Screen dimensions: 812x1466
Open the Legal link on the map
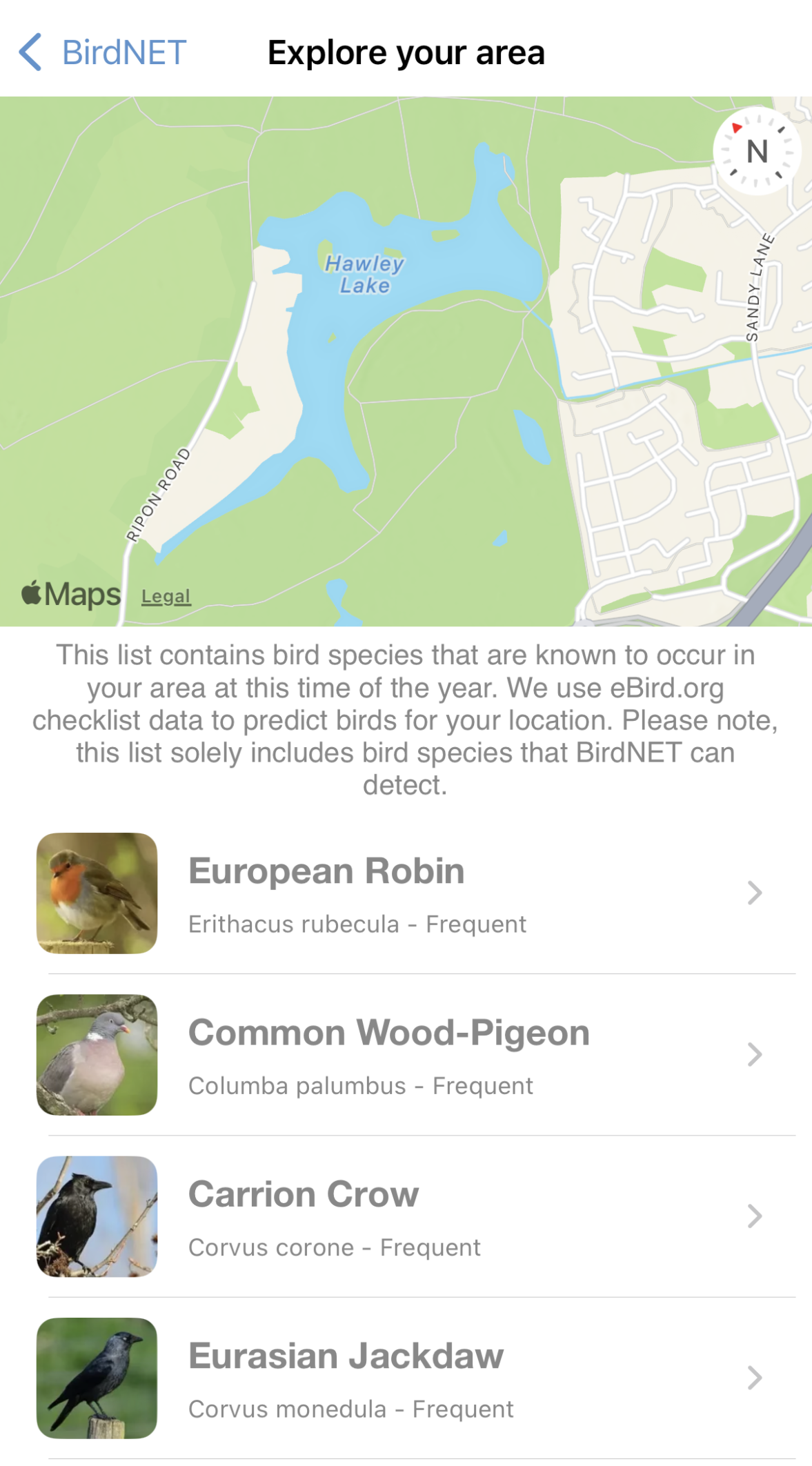[166, 596]
